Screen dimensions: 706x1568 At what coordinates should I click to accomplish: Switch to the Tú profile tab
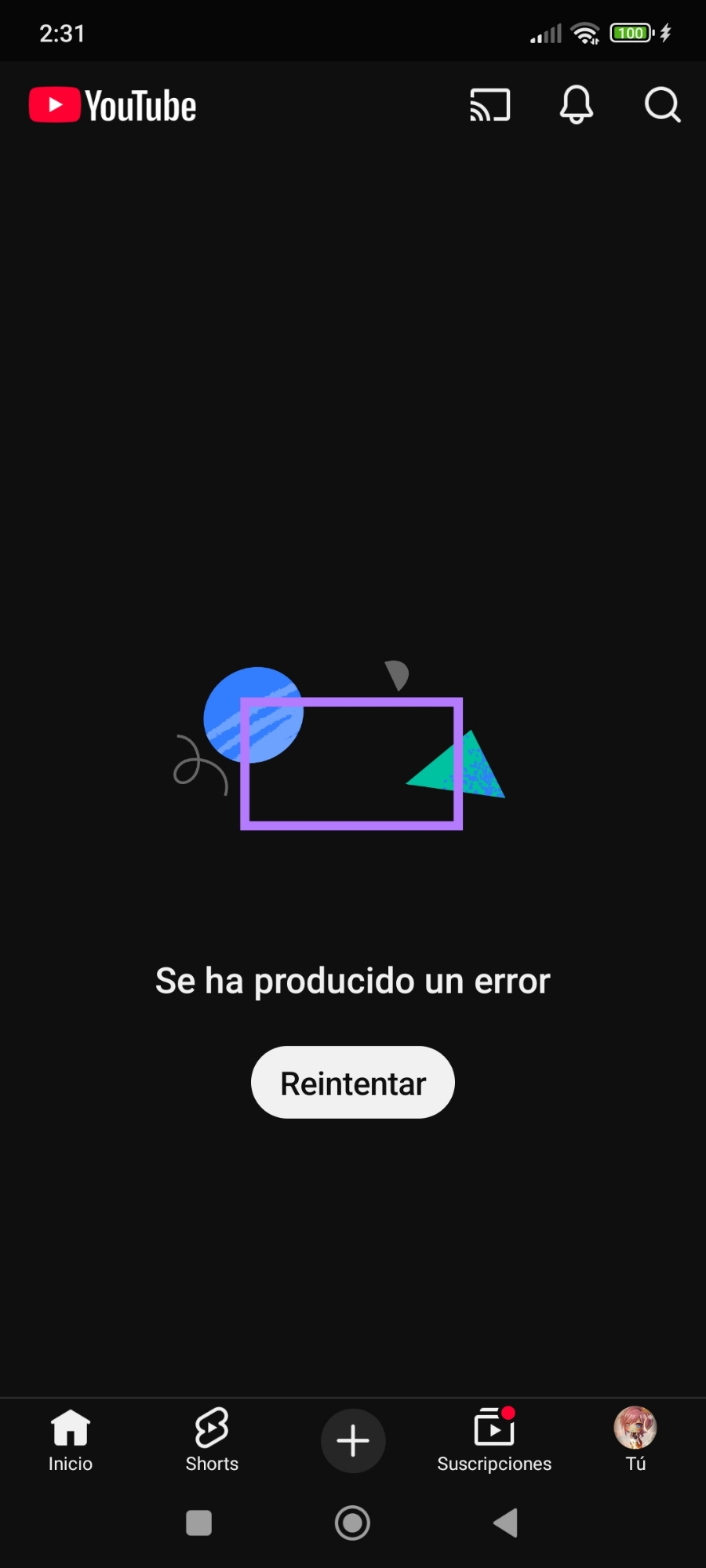click(635, 1440)
